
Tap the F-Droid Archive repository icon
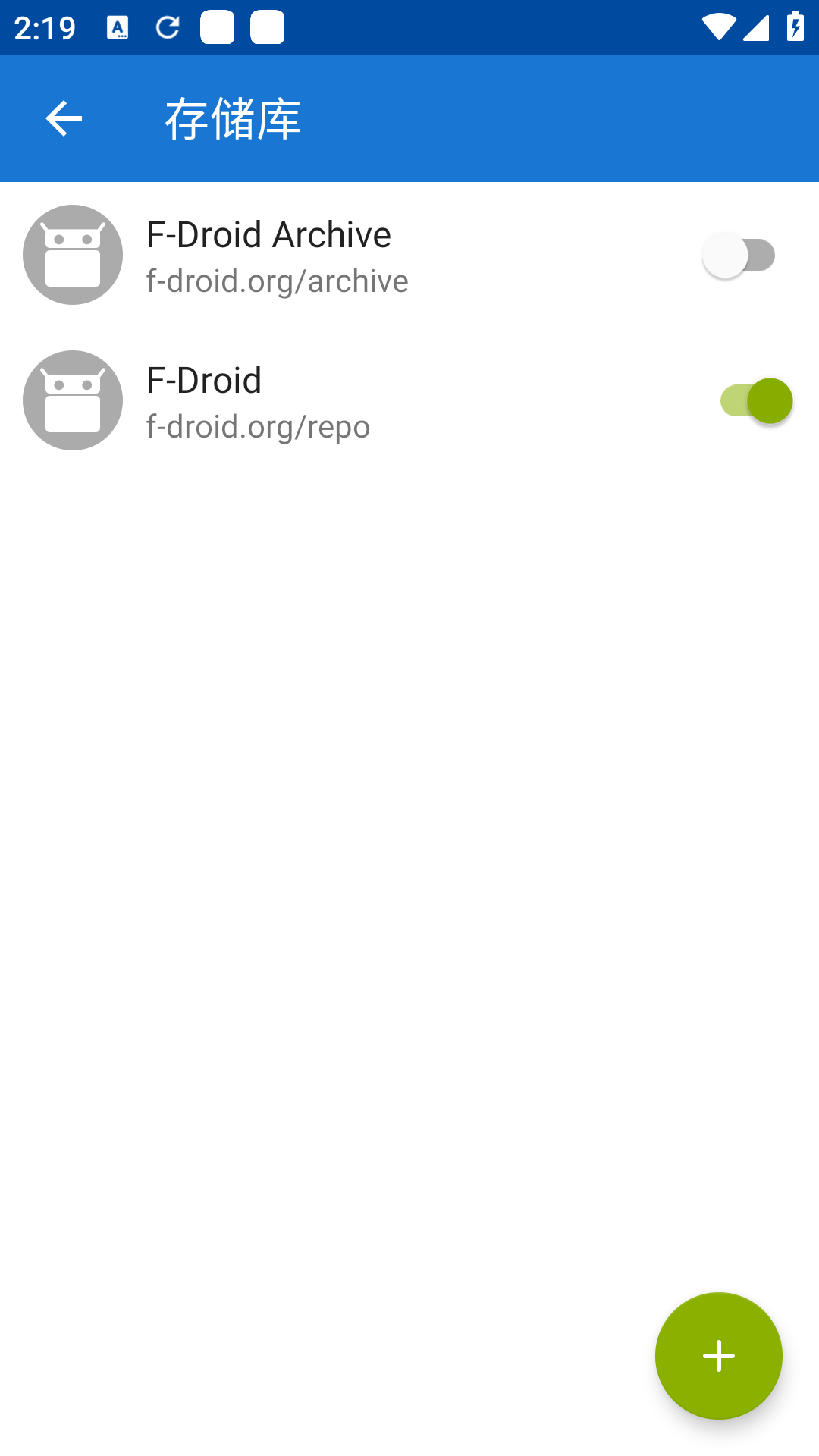[72, 255]
